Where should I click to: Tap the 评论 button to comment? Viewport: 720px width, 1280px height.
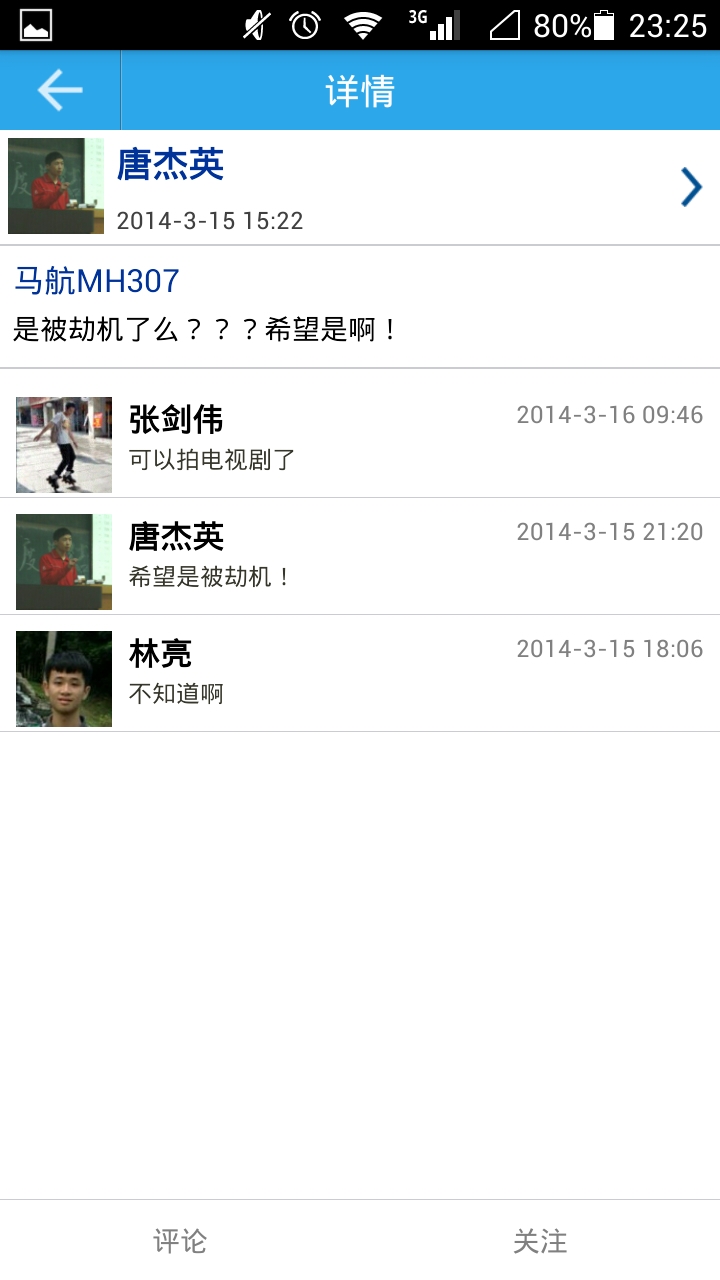pyautogui.click(x=180, y=1241)
